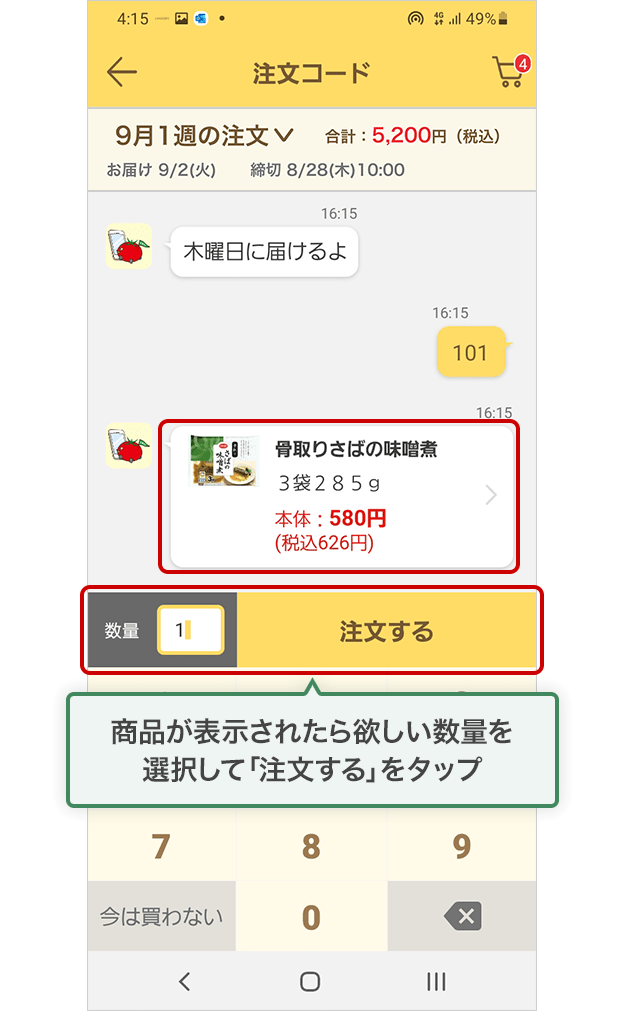Expand the 9月1週の注文 week selector

204,135
